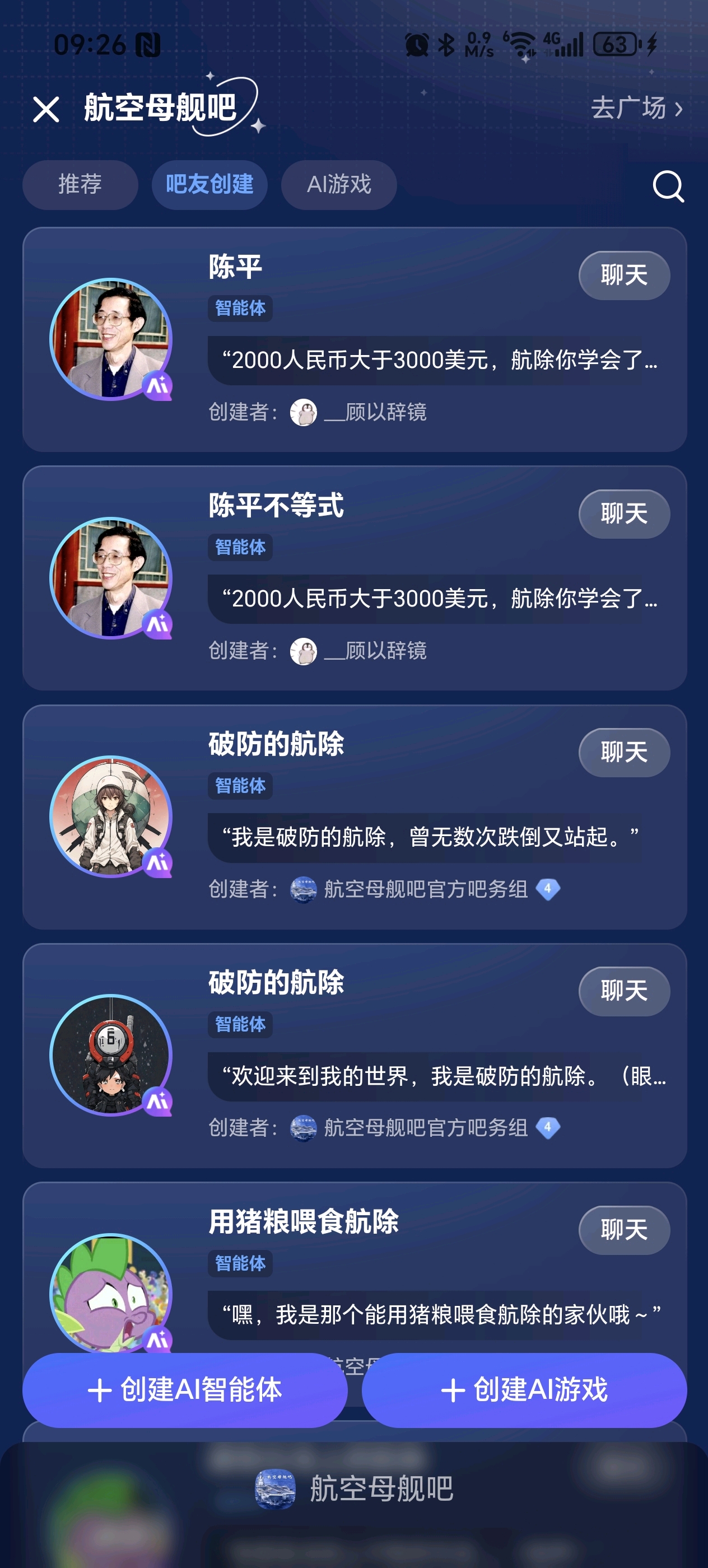Open the 陈平 agent card
Image resolution: width=708 pixels, height=1568 pixels.
[x=355, y=339]
